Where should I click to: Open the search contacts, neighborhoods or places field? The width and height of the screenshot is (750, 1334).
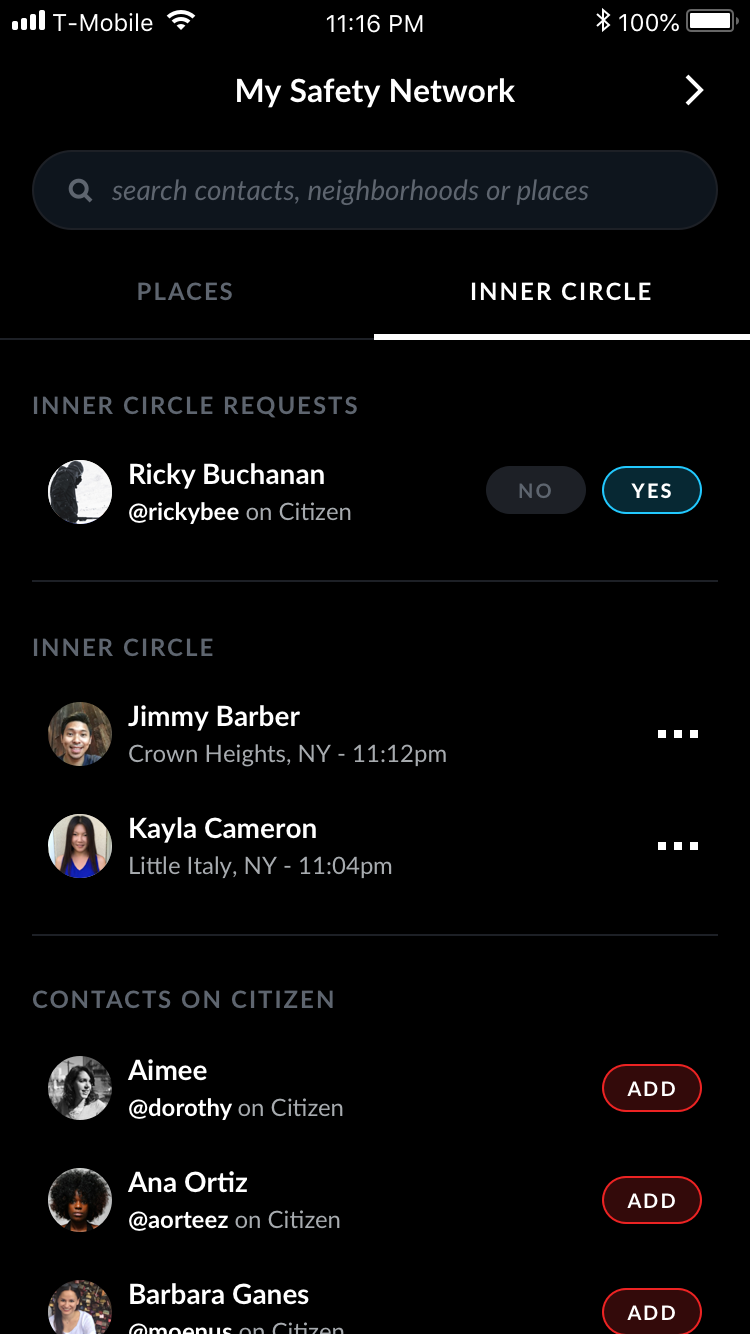pos(375,190)
